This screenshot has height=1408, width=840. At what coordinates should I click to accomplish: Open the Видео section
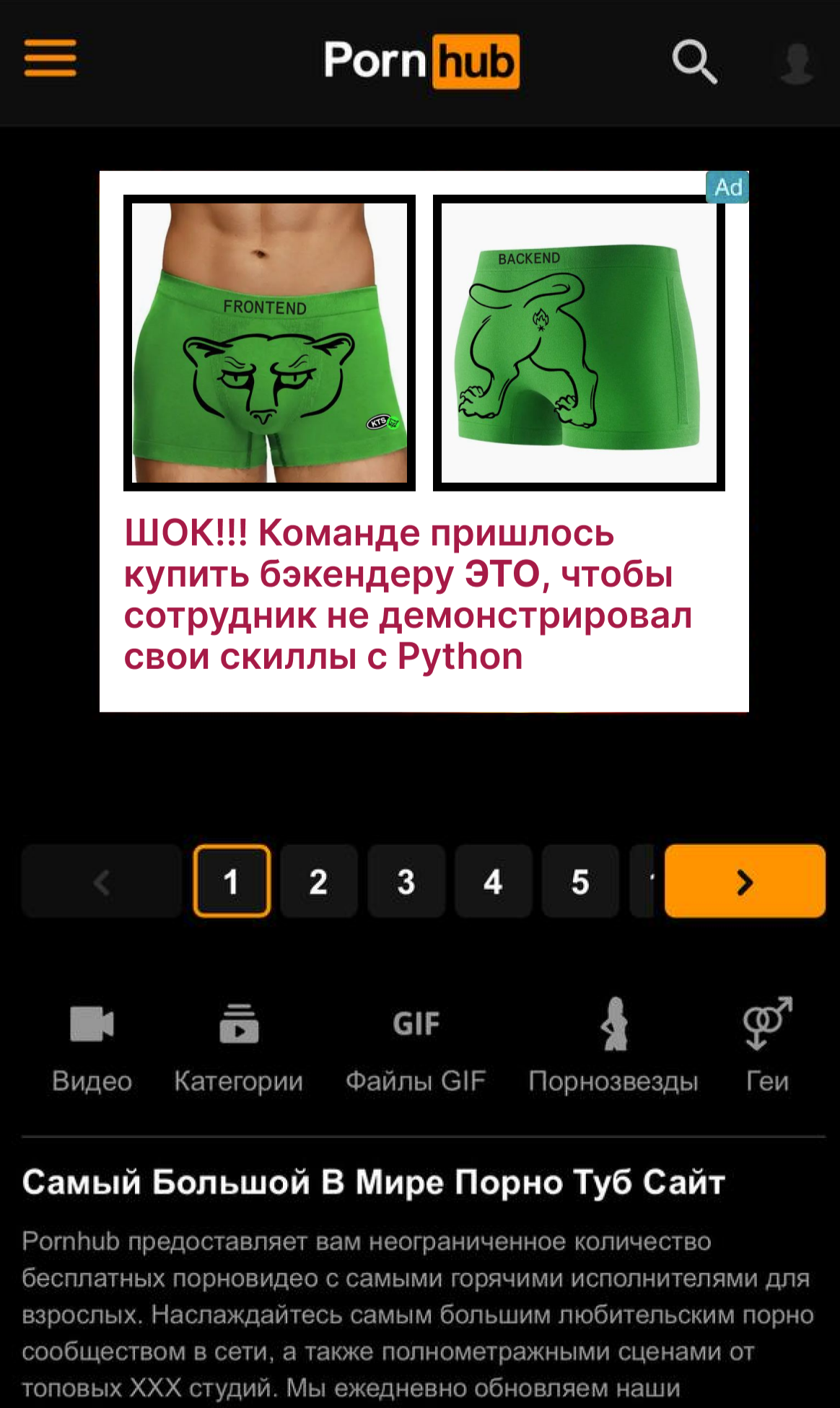92,1047
